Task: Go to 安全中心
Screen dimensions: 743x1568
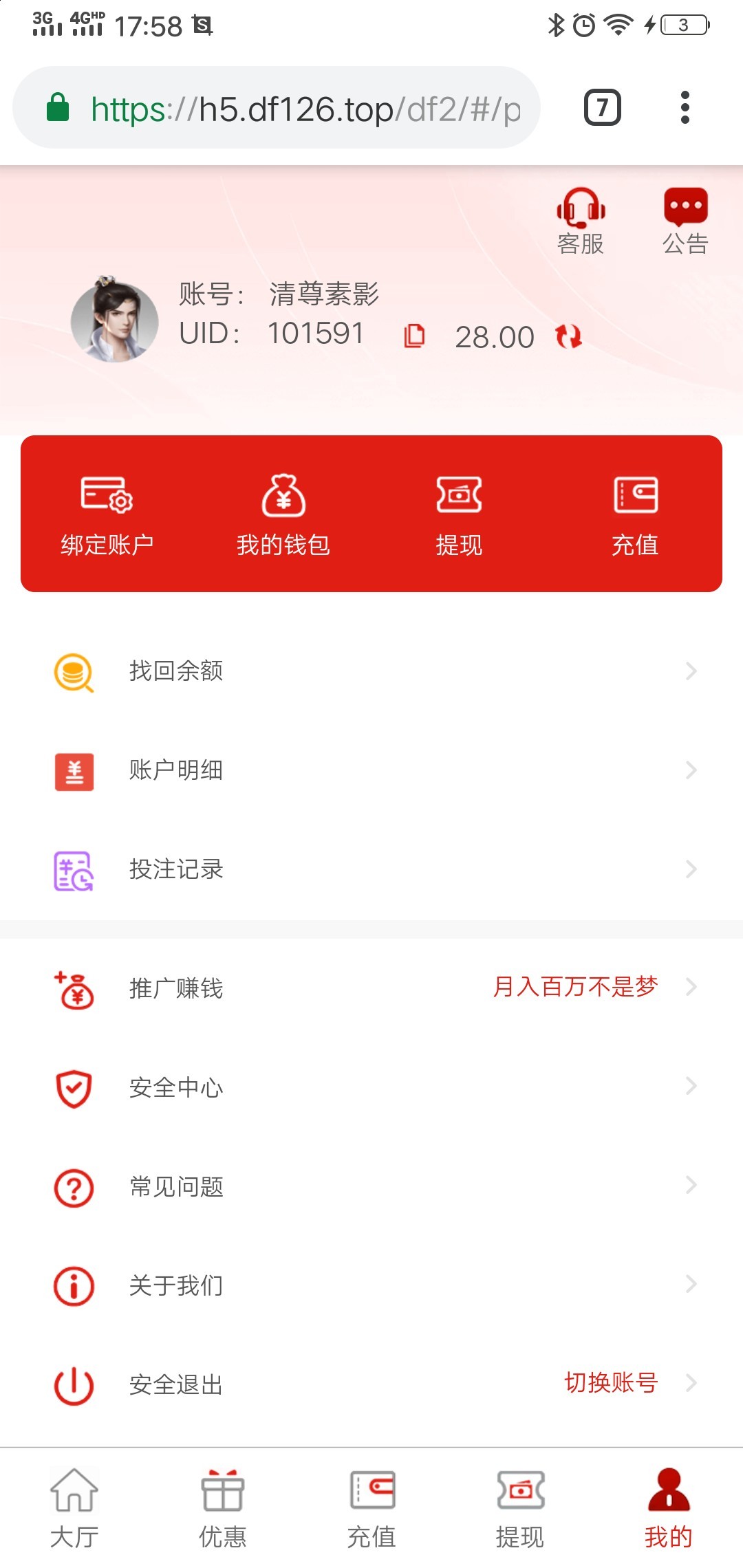Action: (x=371, y=1087)
